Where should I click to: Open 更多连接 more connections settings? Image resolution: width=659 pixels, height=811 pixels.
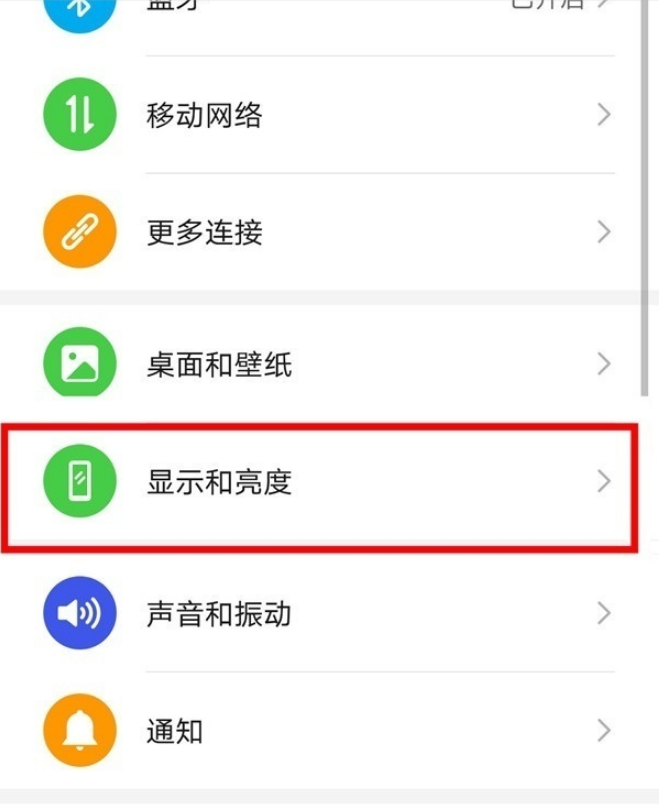(x=330, y=233)
